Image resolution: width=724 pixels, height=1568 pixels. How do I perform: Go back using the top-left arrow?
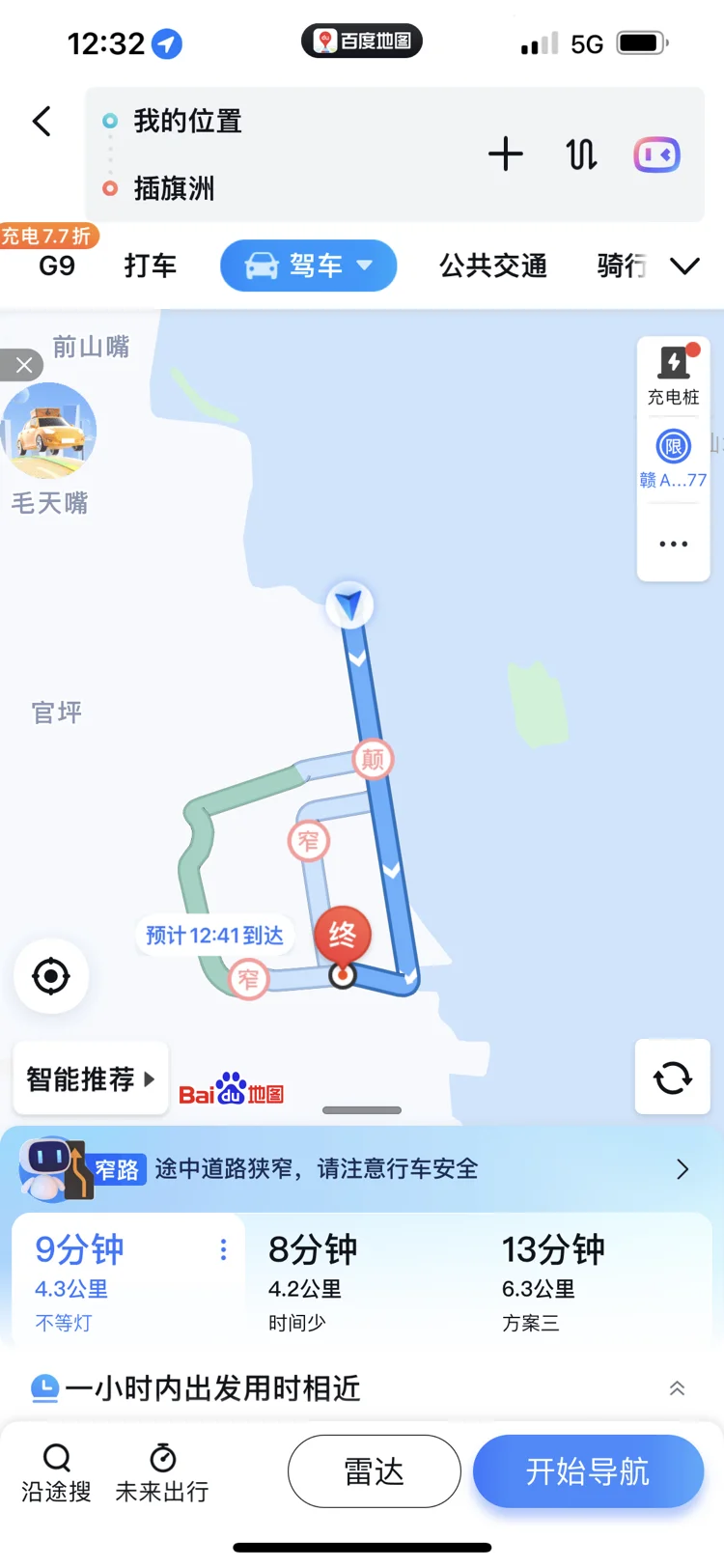(42, 122)
